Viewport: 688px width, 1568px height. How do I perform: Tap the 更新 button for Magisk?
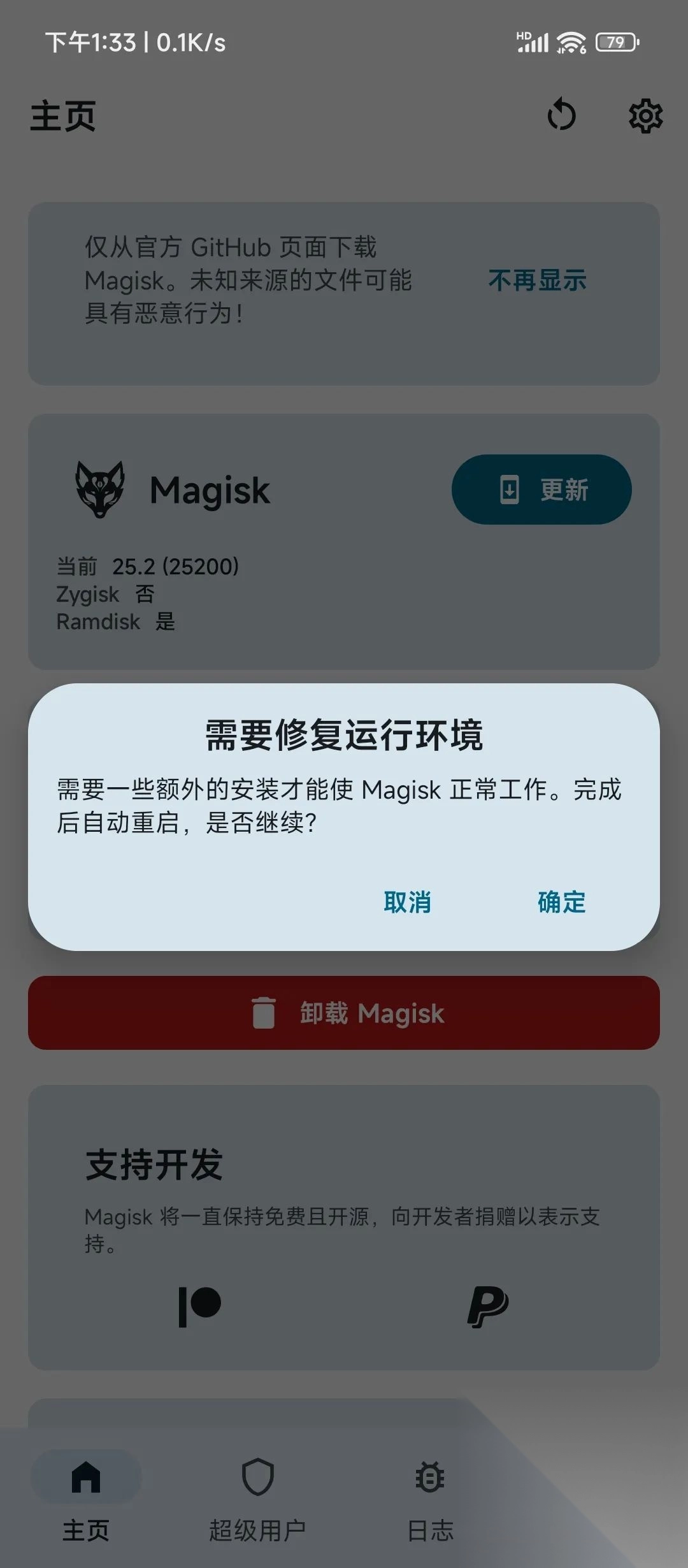coord(541,490)
